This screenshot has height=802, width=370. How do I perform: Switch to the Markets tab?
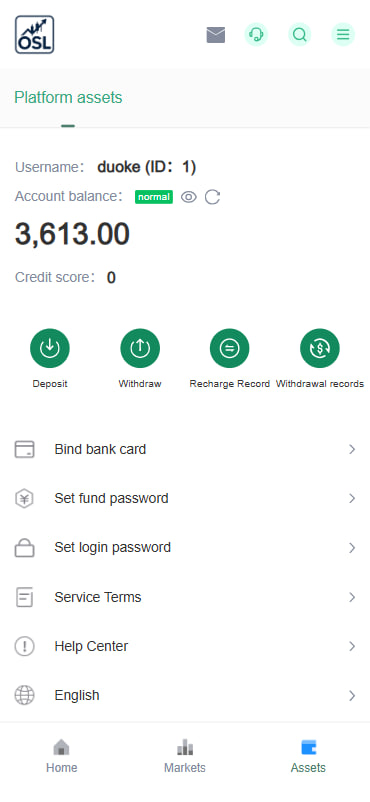pyautogui.click(x=185, y=756)
